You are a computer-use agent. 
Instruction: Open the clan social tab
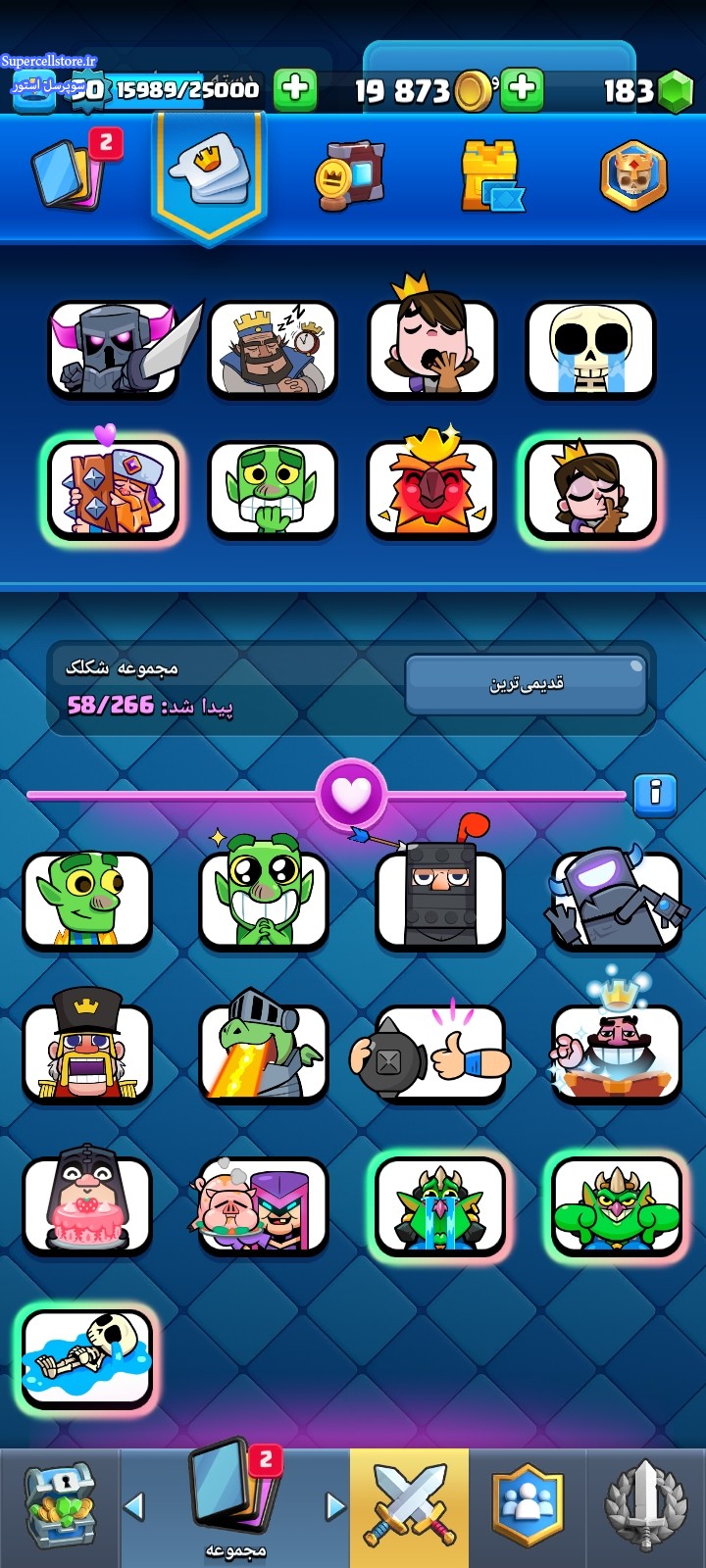click(x=528, y=1507)
